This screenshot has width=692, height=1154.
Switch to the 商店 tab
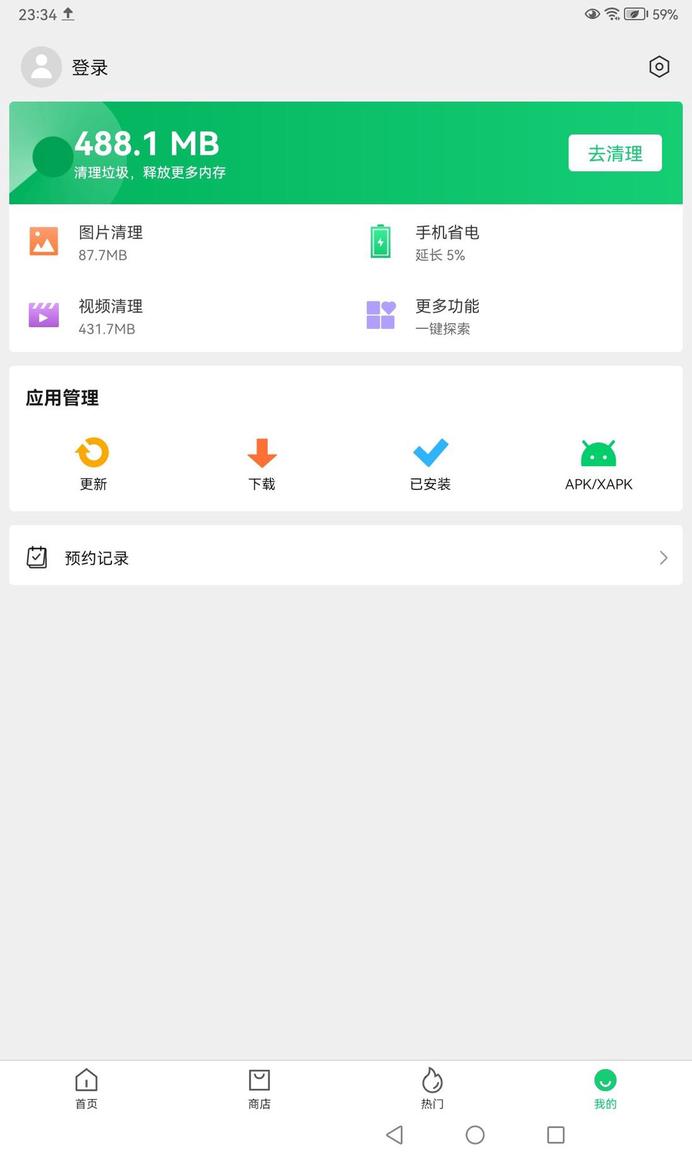[x=259, y=1088]
